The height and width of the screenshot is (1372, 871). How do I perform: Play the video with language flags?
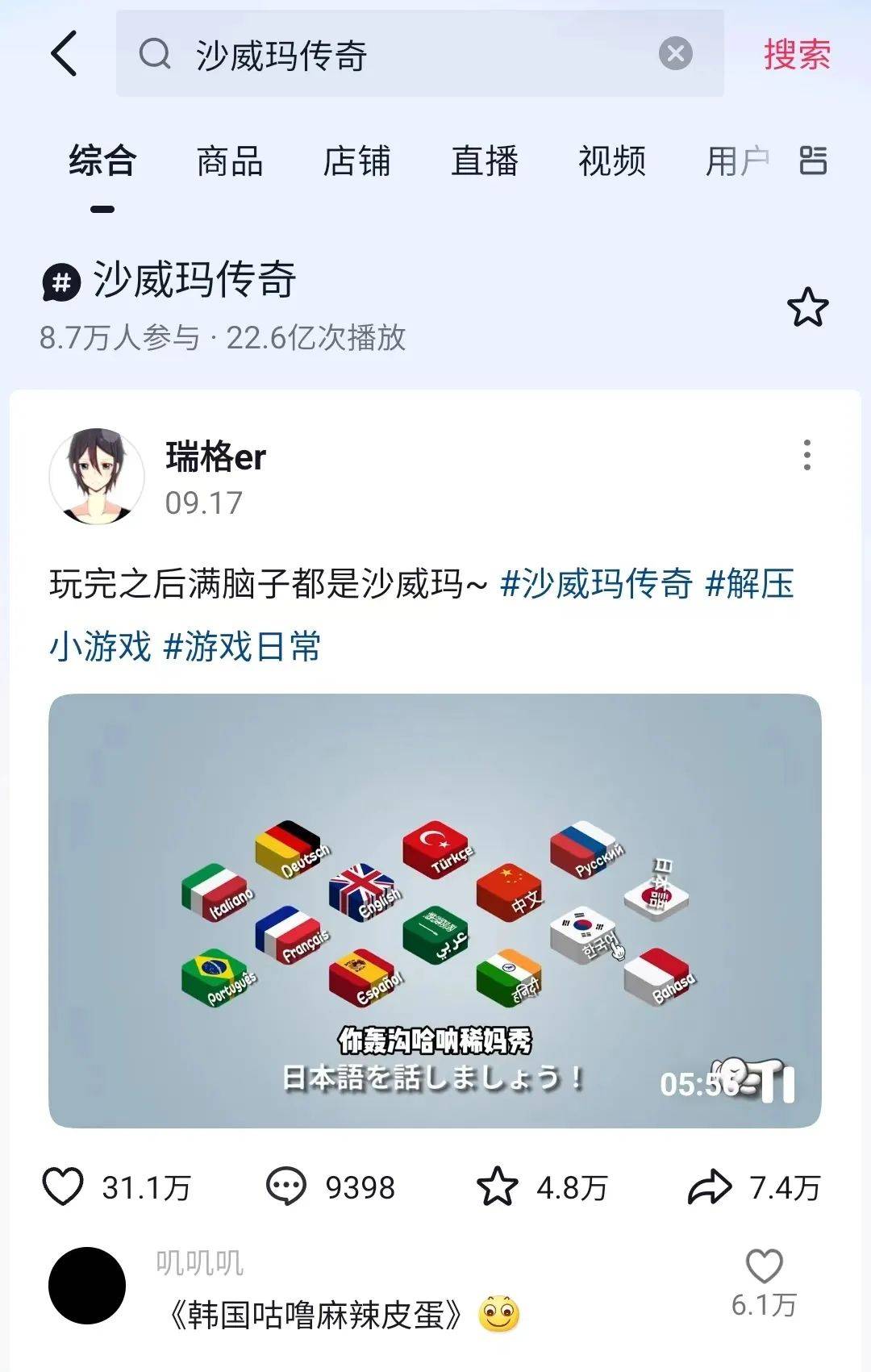coord(435,910)
